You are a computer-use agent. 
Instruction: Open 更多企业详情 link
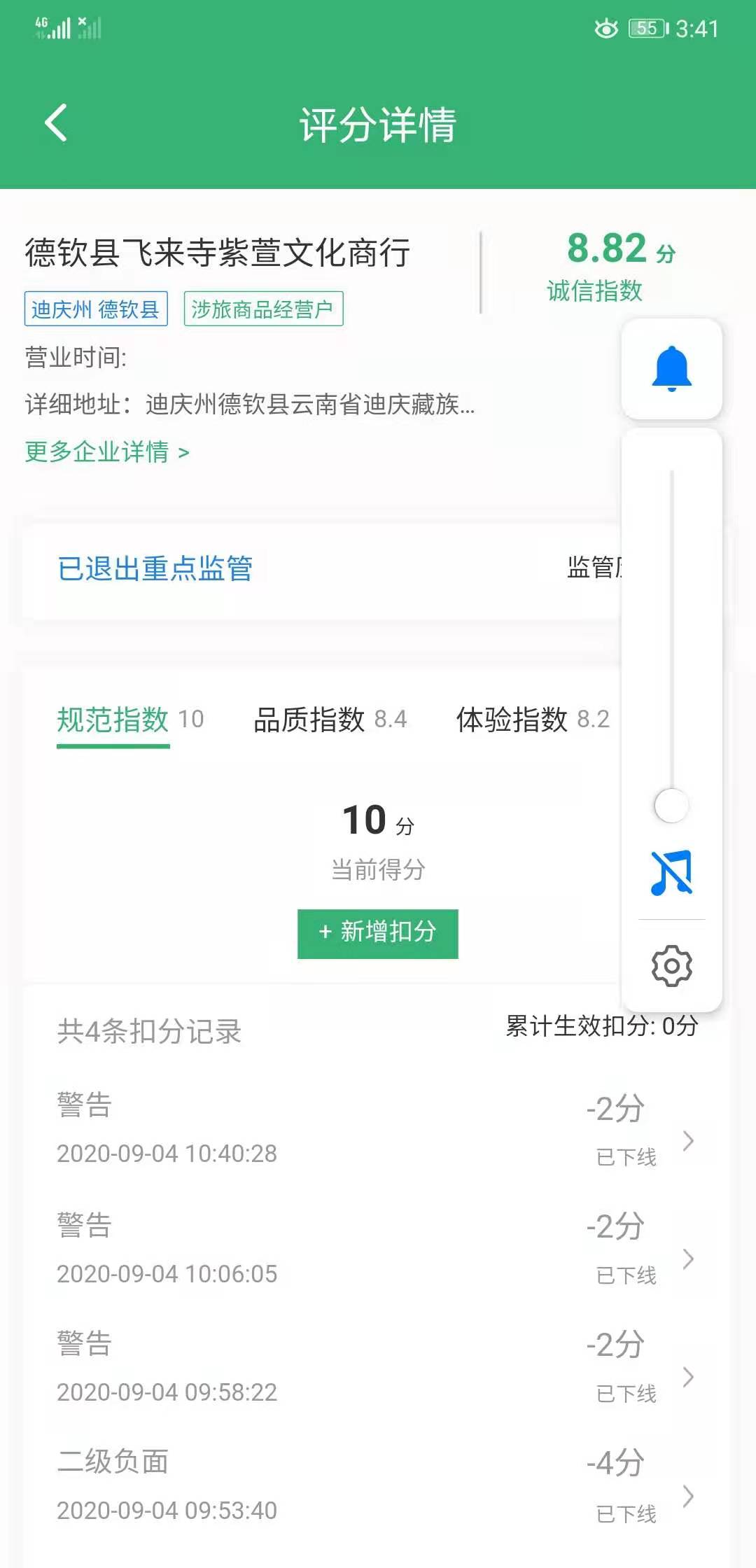tap(106, 452)
